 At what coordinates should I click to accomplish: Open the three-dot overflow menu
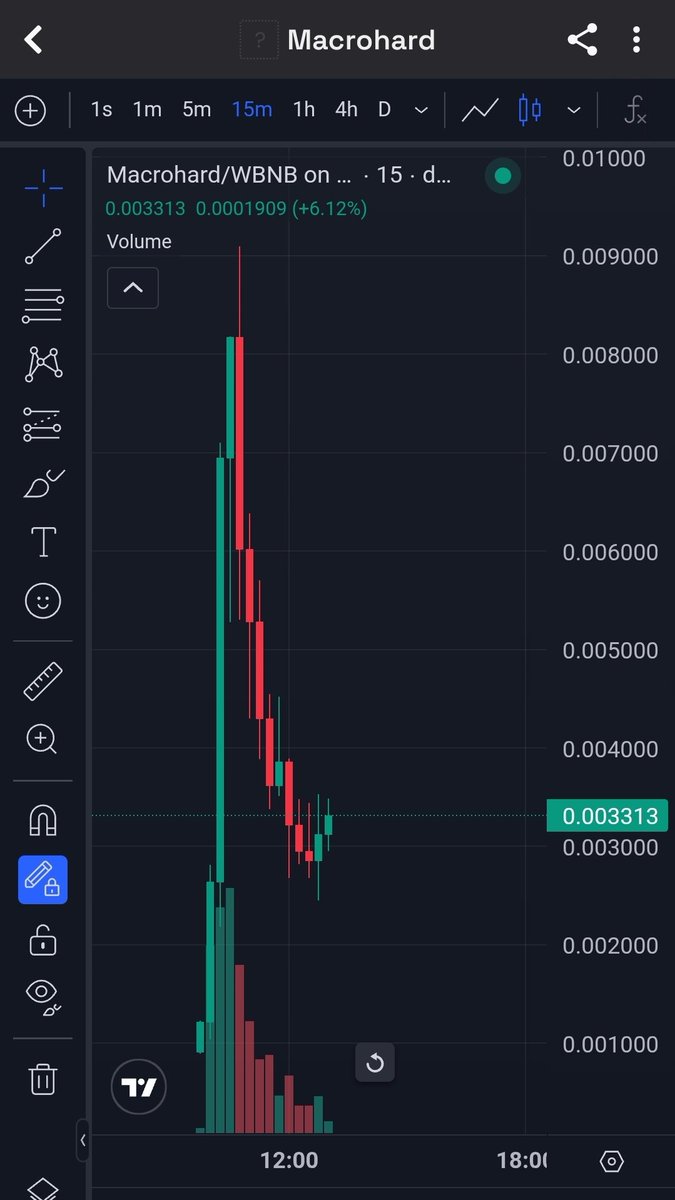(637, 40)
